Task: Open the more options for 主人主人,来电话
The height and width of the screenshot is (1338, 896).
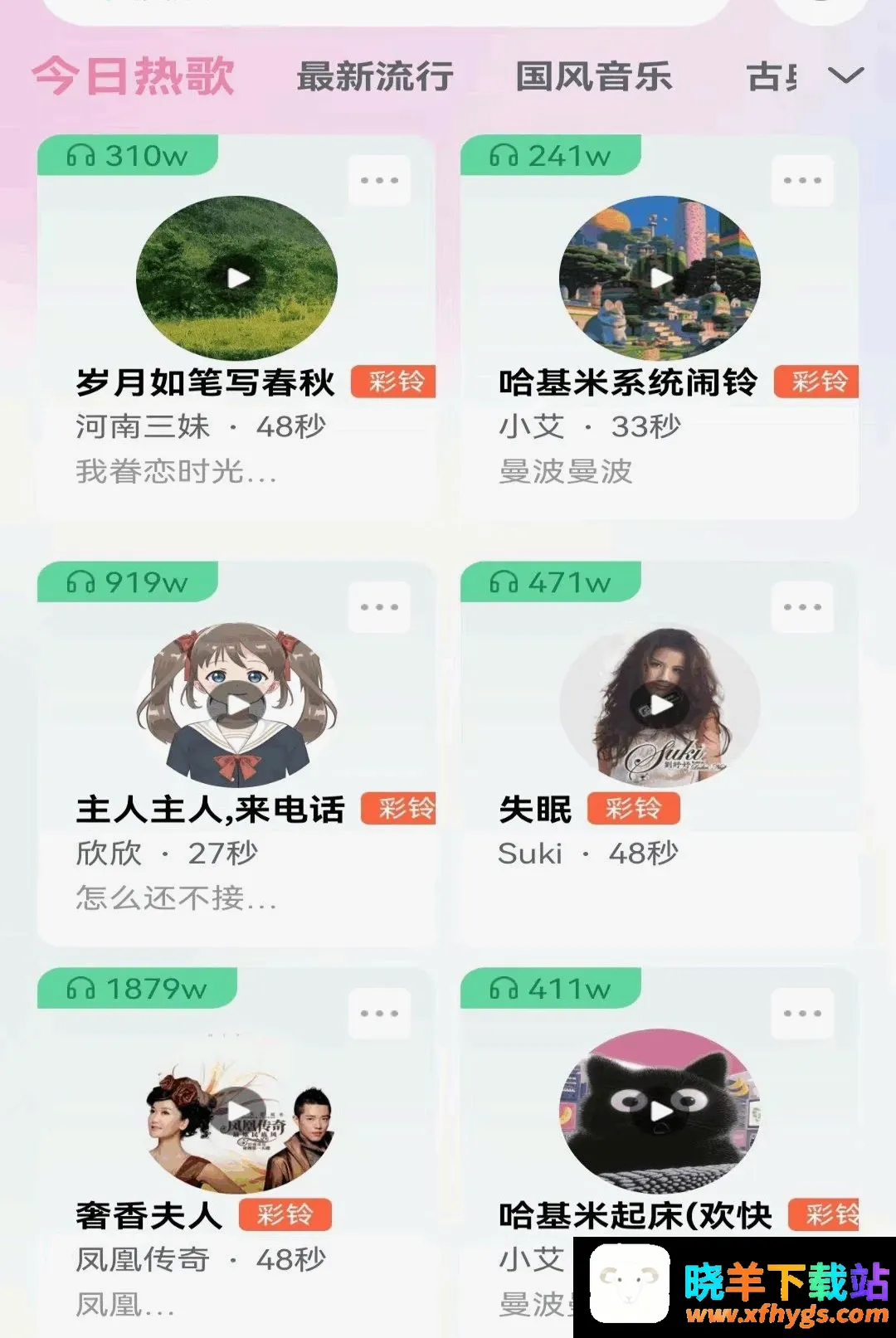Action: click(379, 607)
